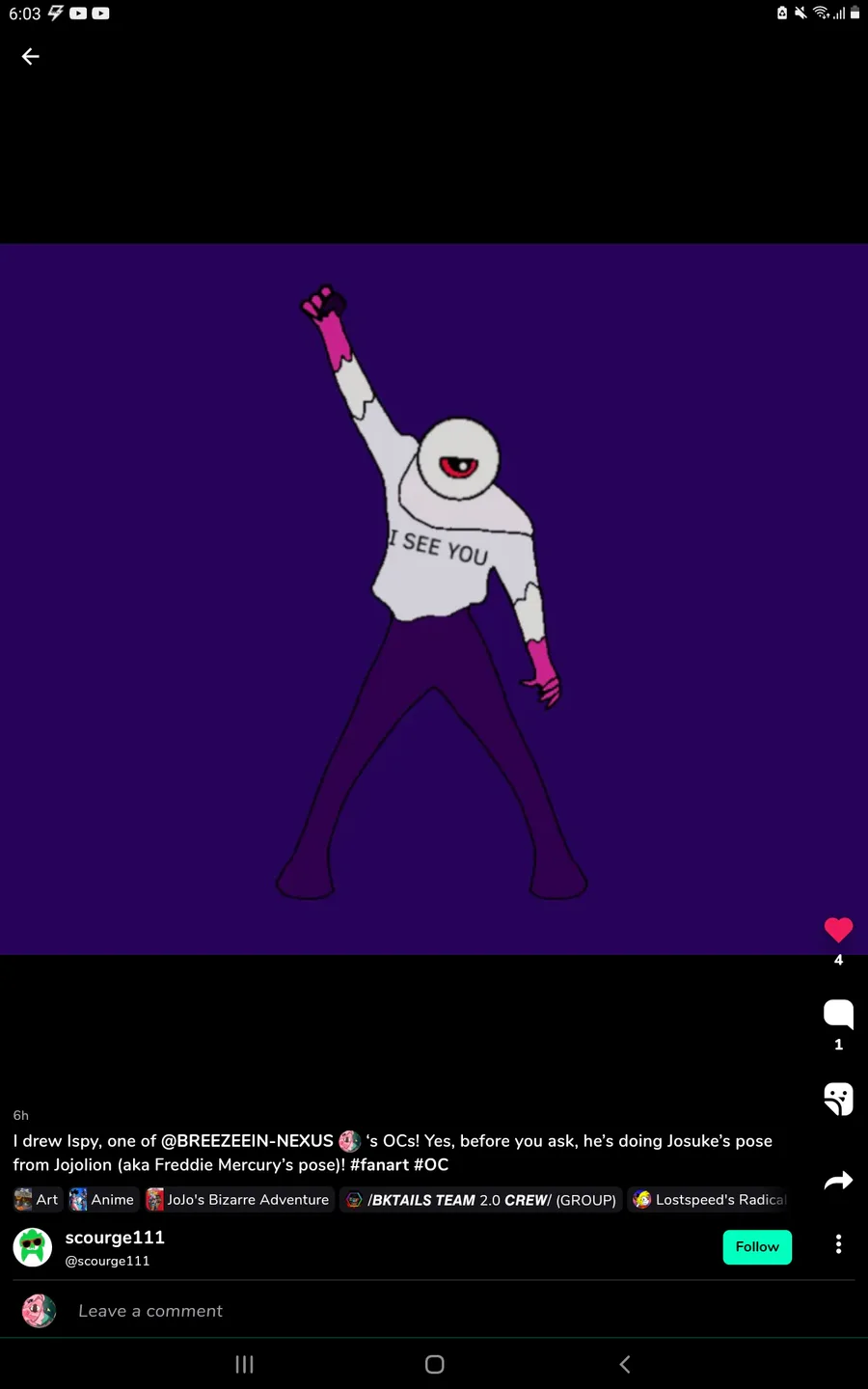Image resolution: width=868 pixels, height=1389 pixels.
Task: Go back using the top arrow
Action: point(31,57)
